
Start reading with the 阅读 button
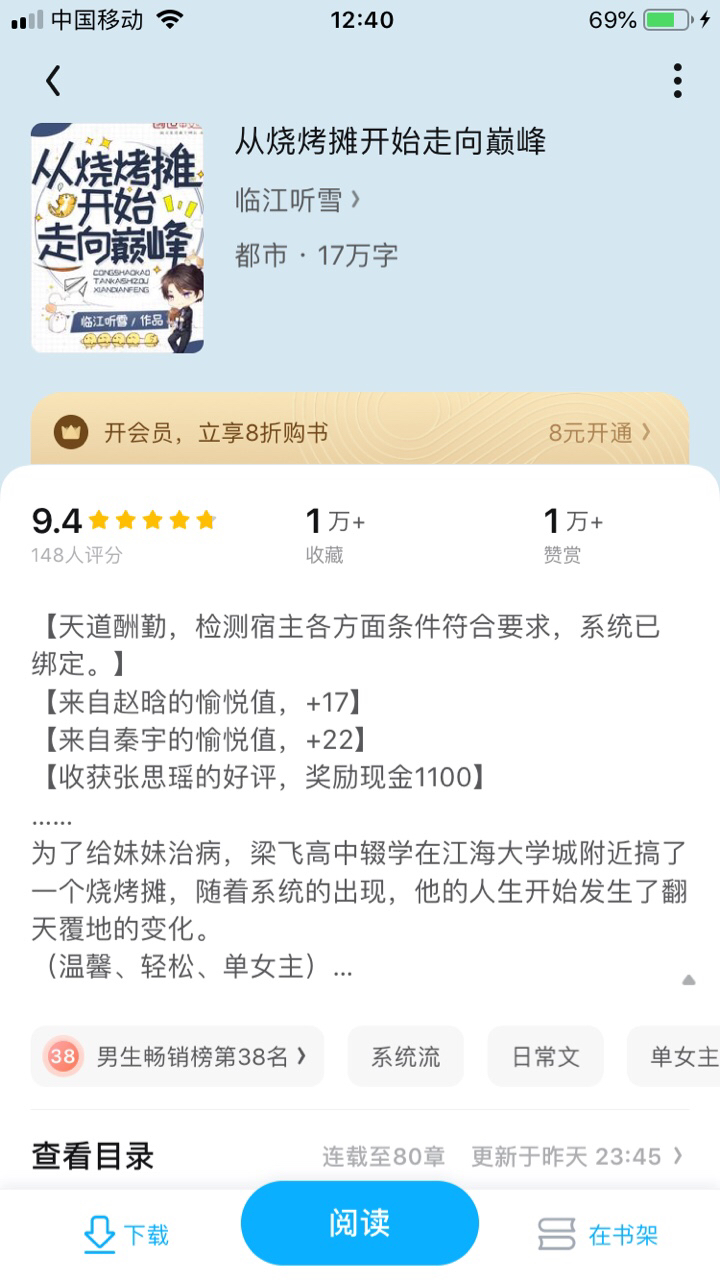click(x=360, y=1223)
